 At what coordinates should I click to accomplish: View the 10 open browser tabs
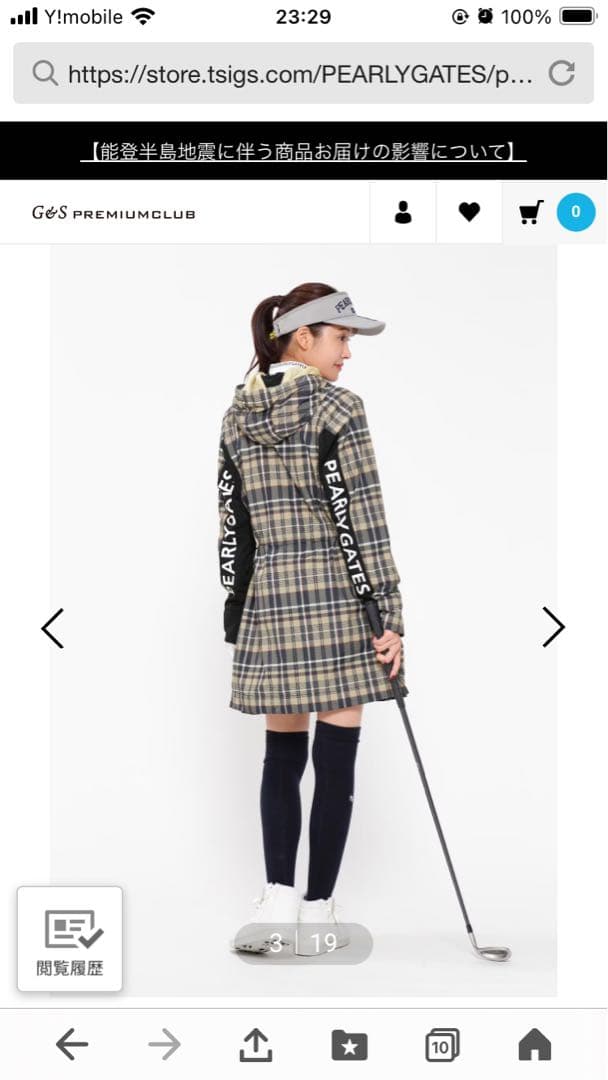click(x=442, y=1046)
